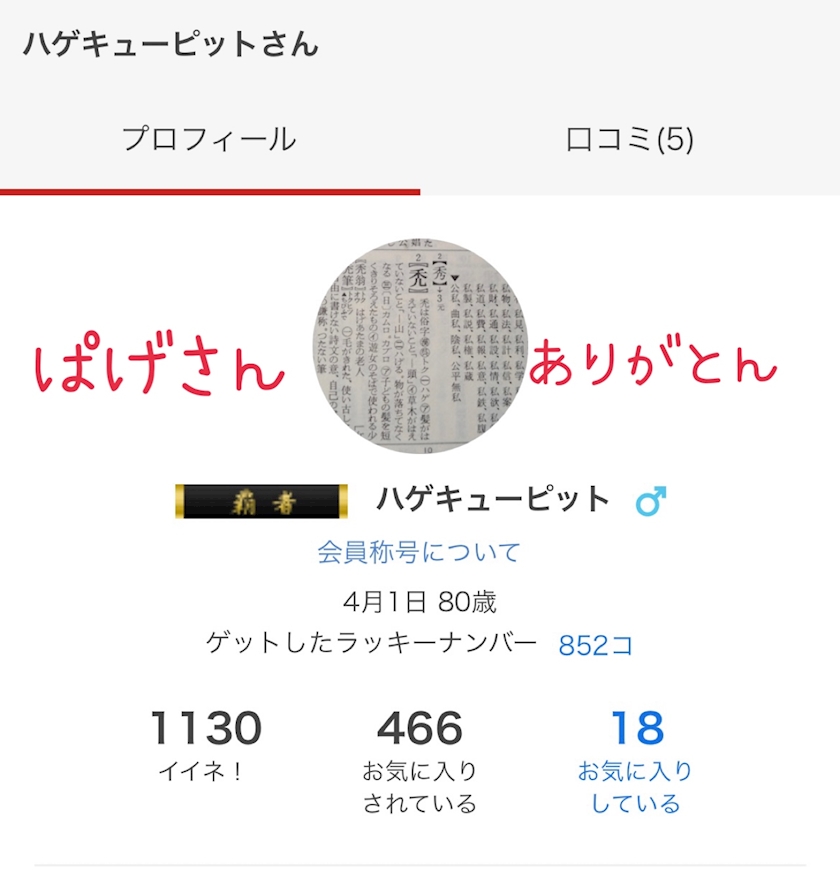
Task: Open the 口コミ(5) reviews tab
Action: [629, 139]
